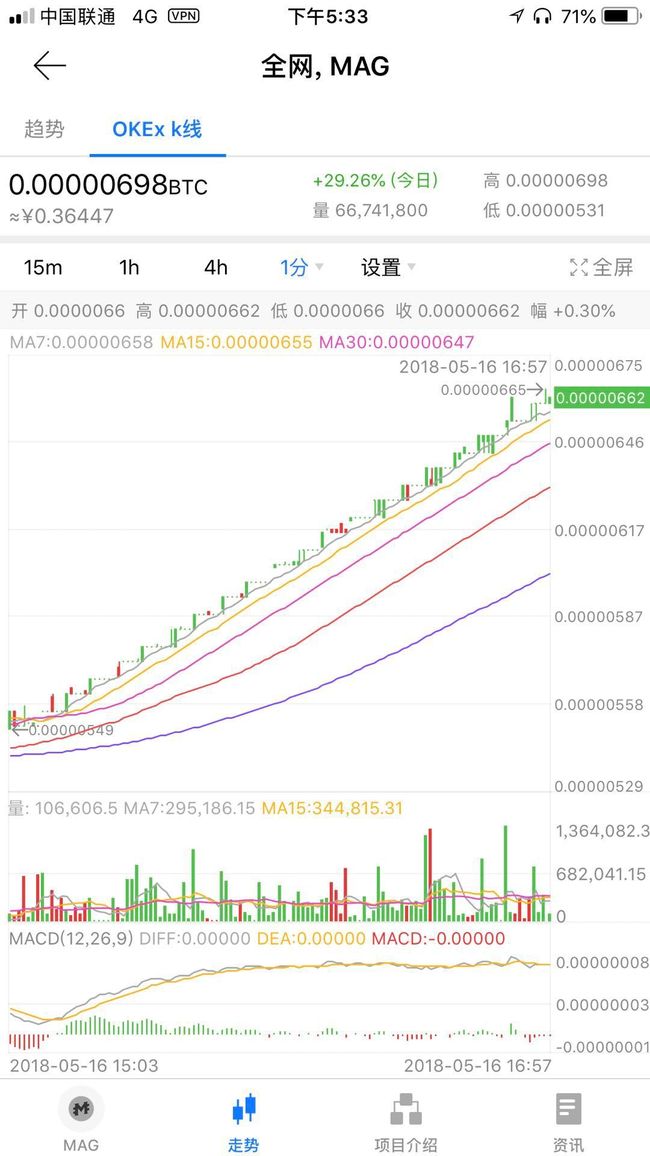
Task: Open the 设置 dropdown
Action: (388, 267)
